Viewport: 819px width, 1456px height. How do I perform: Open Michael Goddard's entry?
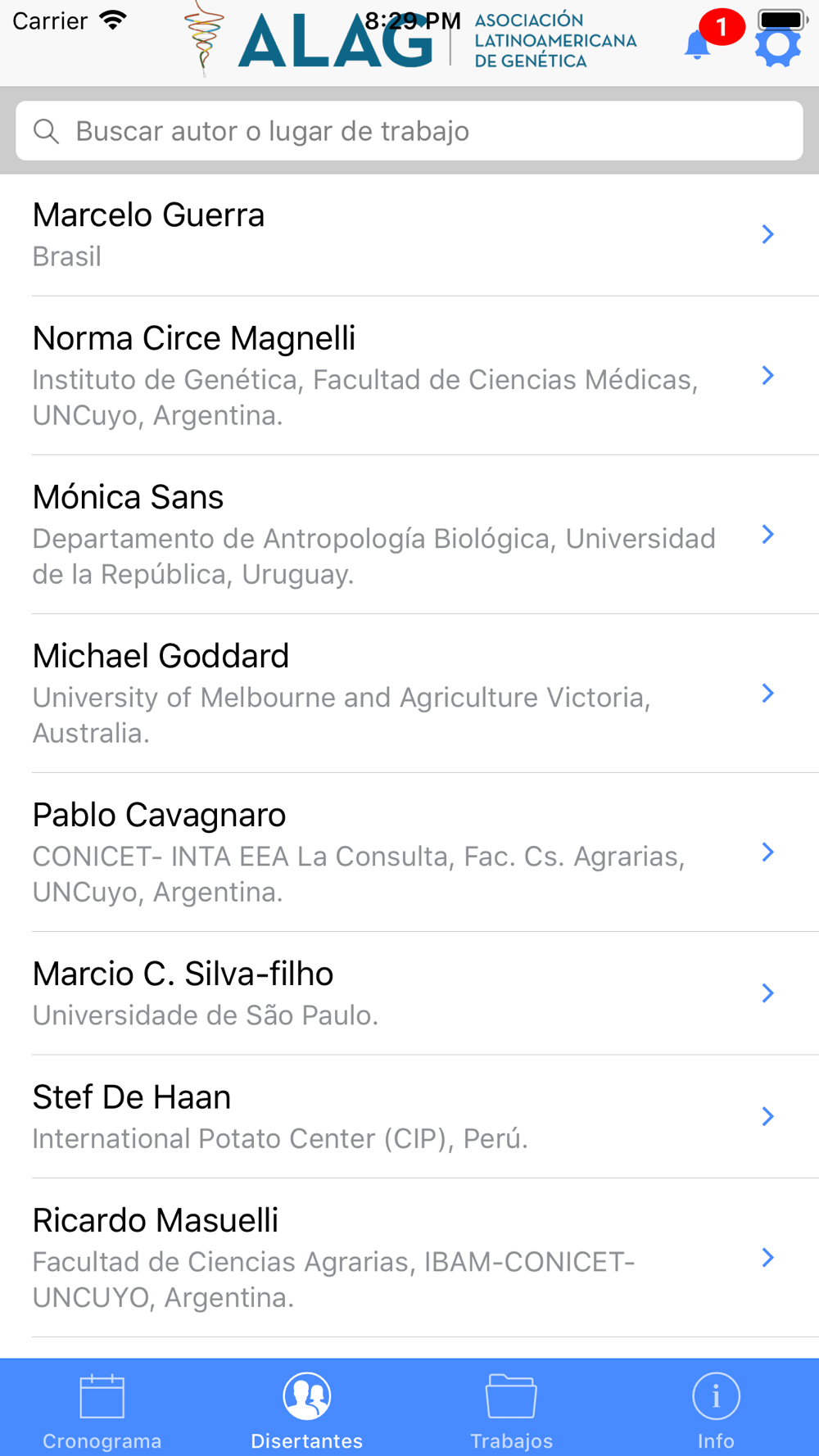click(x=409, y=694)
